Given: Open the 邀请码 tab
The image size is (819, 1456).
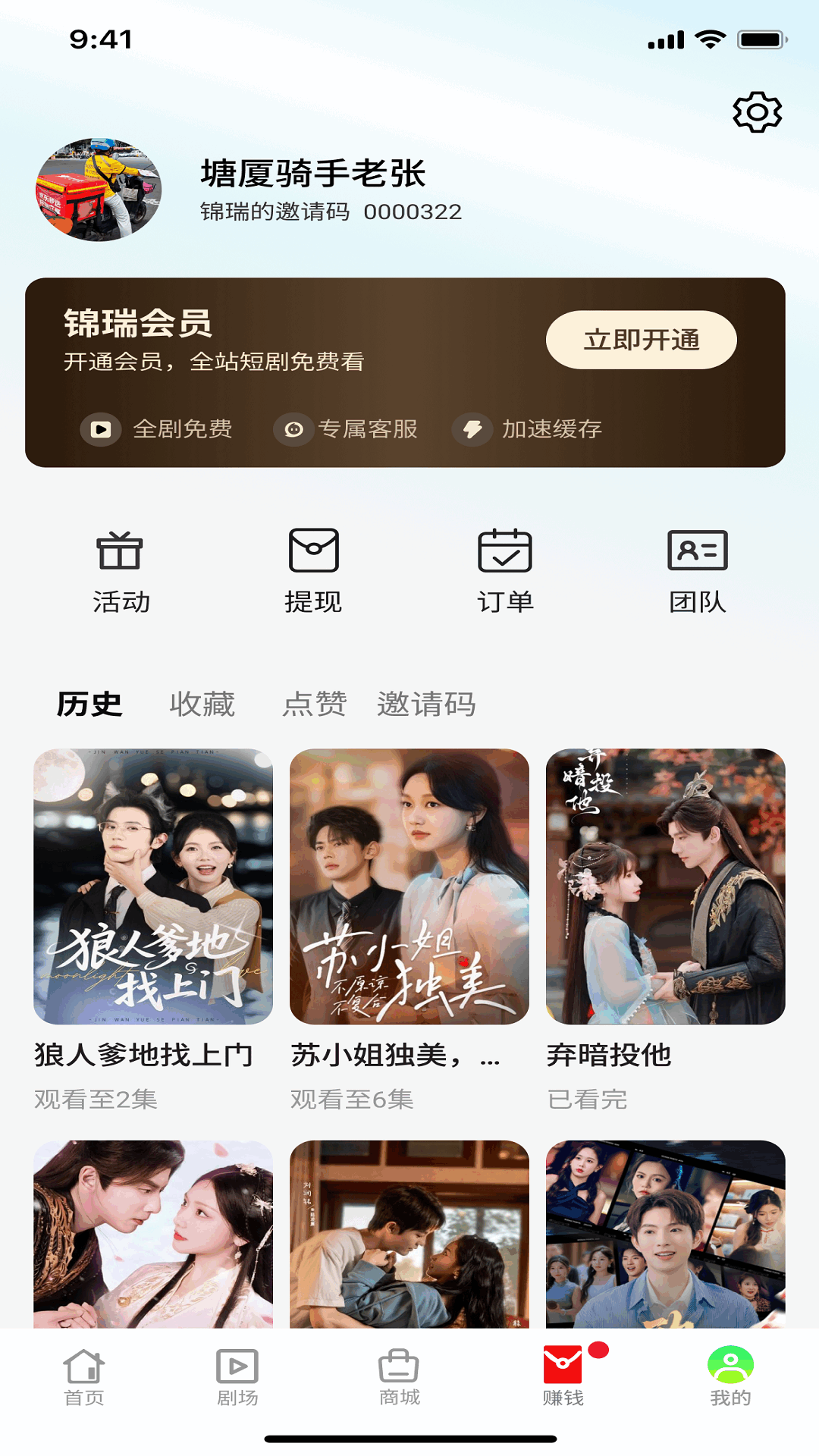Looking at the screenshot, I should click(426, 704).
